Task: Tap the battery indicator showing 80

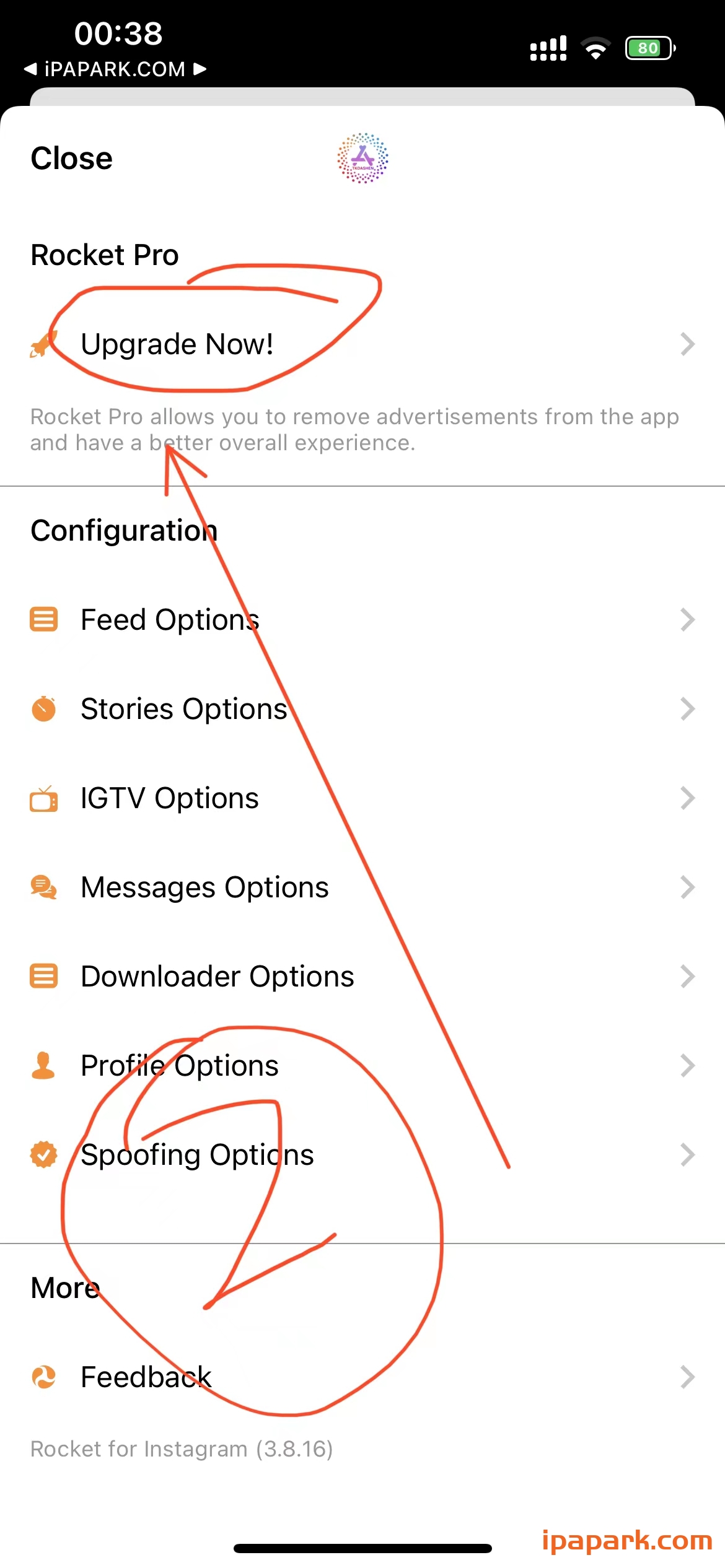Action: (x=649, y=48)
